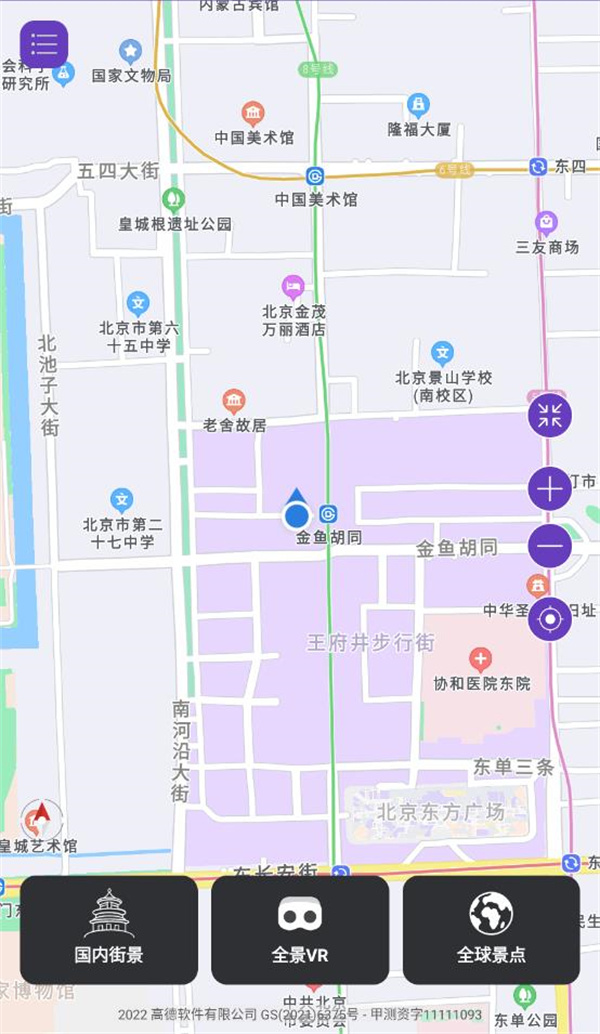600x1034 pixels.
Task: Recenter map on current location
Action: pos(550,619)
